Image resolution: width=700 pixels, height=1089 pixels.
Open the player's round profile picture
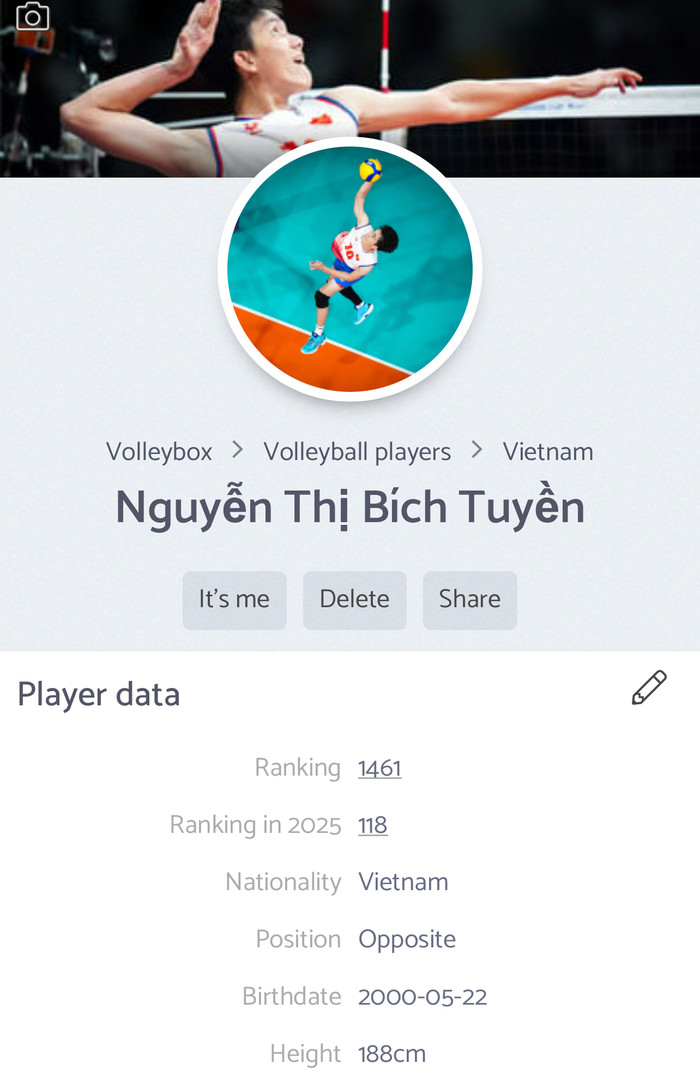click(x=350, y=270)
